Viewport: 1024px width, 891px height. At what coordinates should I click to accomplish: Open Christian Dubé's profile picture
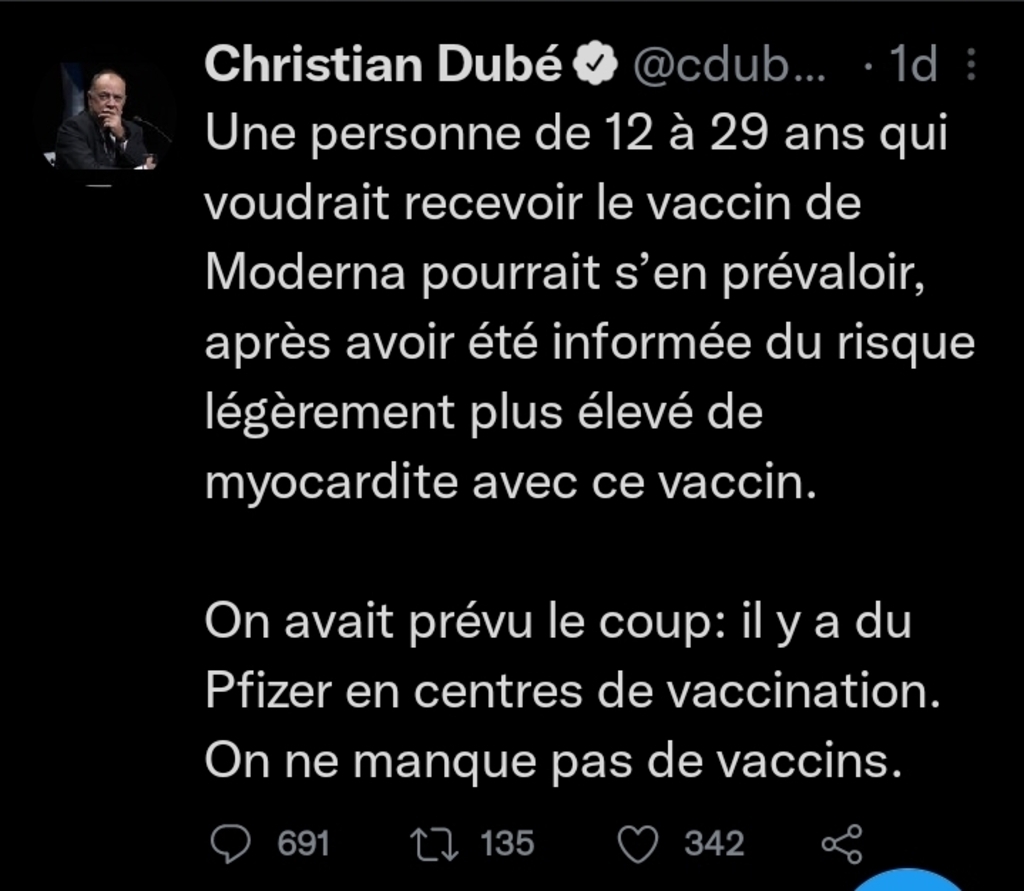pyautogui.click(x=104, y=118)
